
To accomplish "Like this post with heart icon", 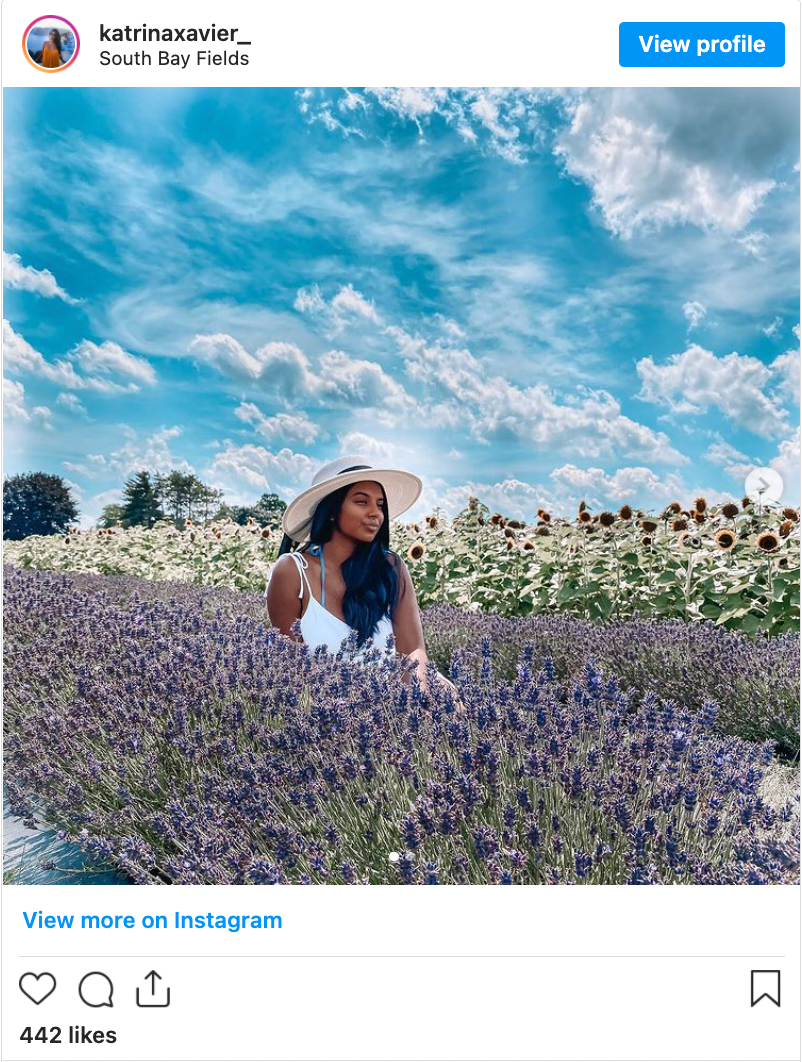I will [x=38, y=989].
